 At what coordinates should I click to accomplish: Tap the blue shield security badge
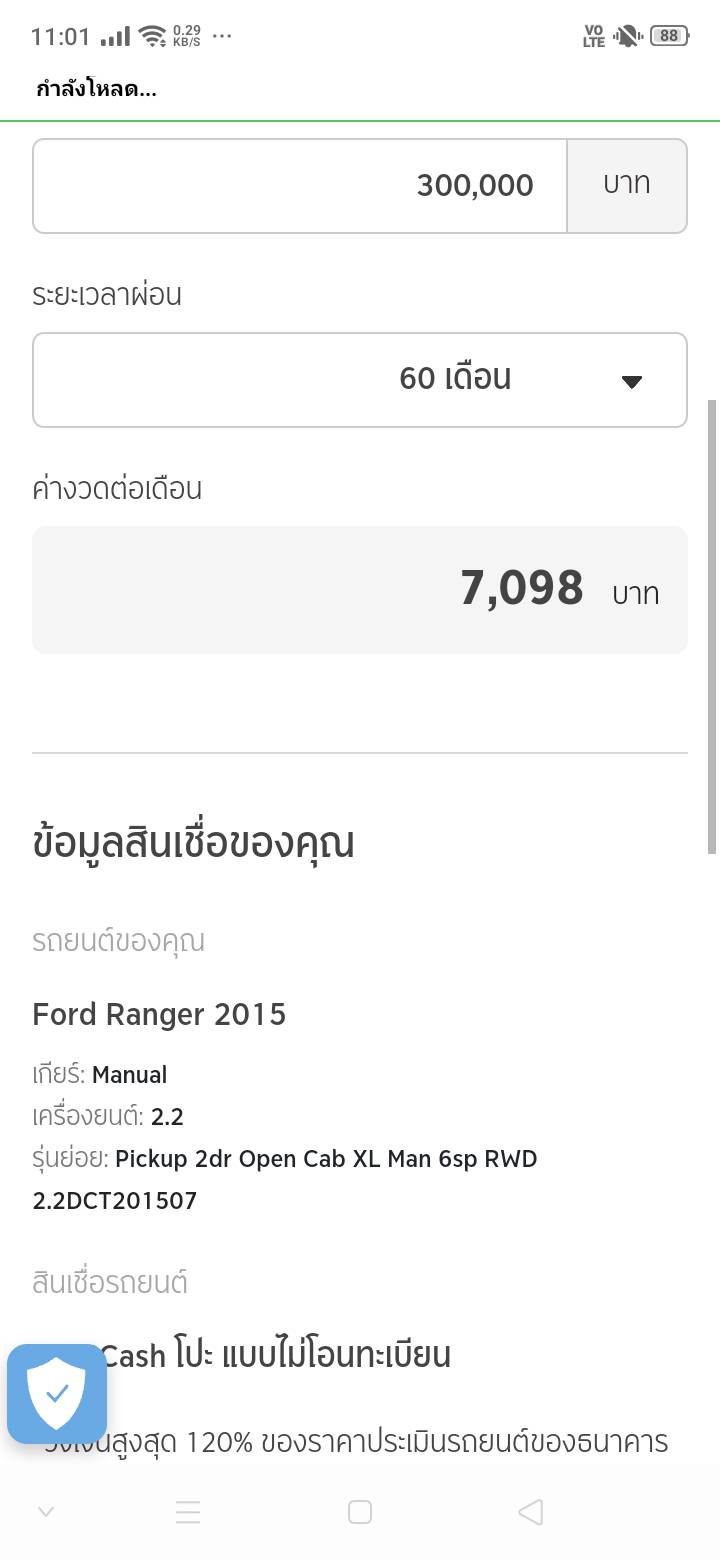tap(57, 1394)
